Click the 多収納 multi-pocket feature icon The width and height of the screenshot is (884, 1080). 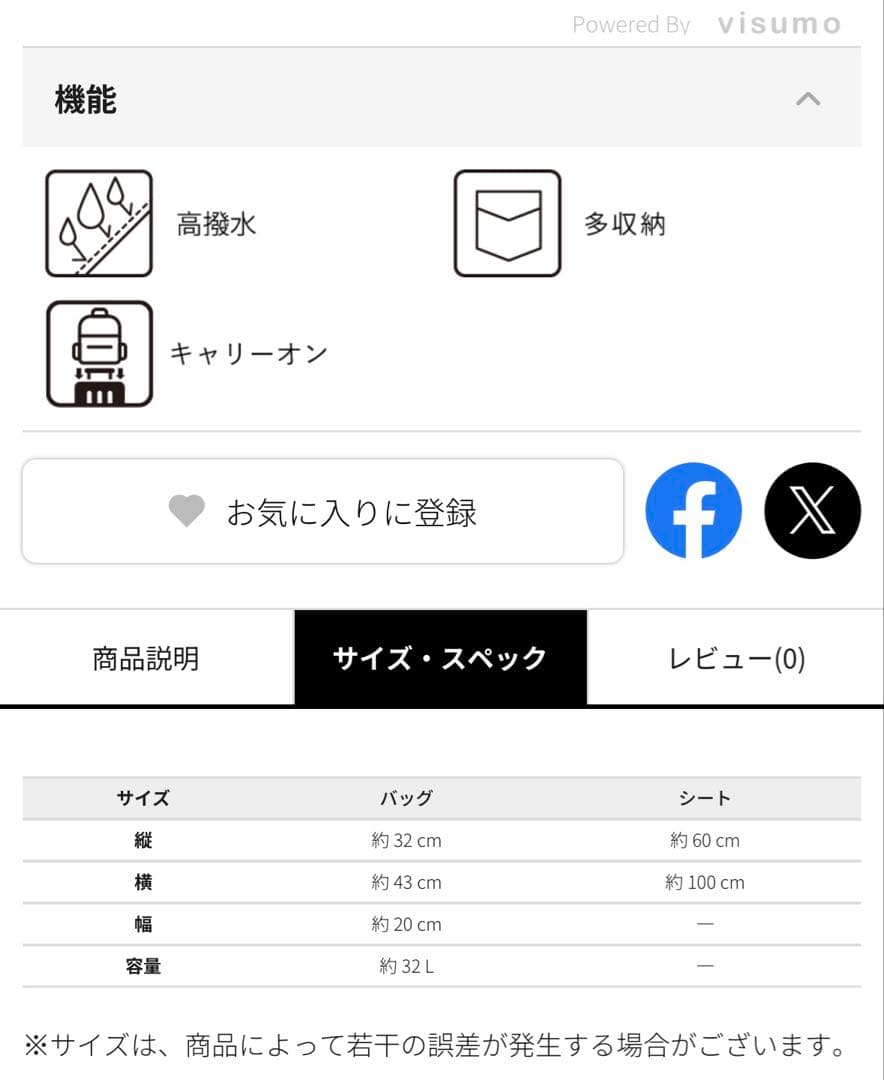point(508,222)
